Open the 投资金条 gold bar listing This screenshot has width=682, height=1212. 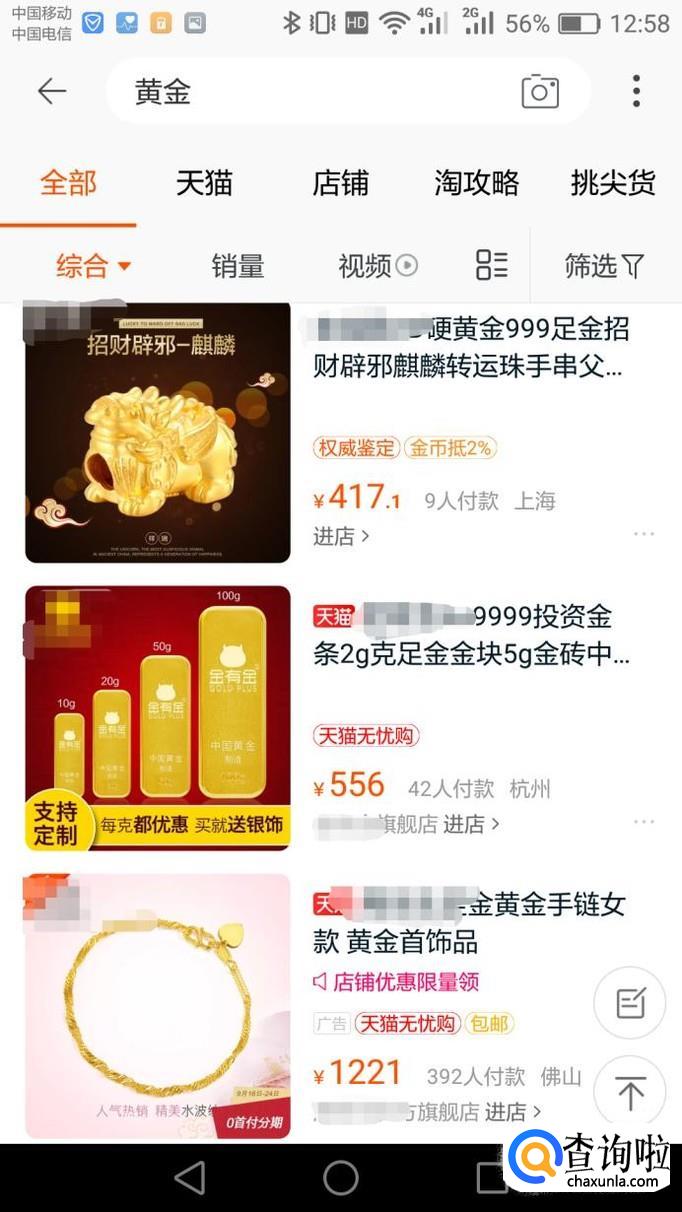click(470, 636)
